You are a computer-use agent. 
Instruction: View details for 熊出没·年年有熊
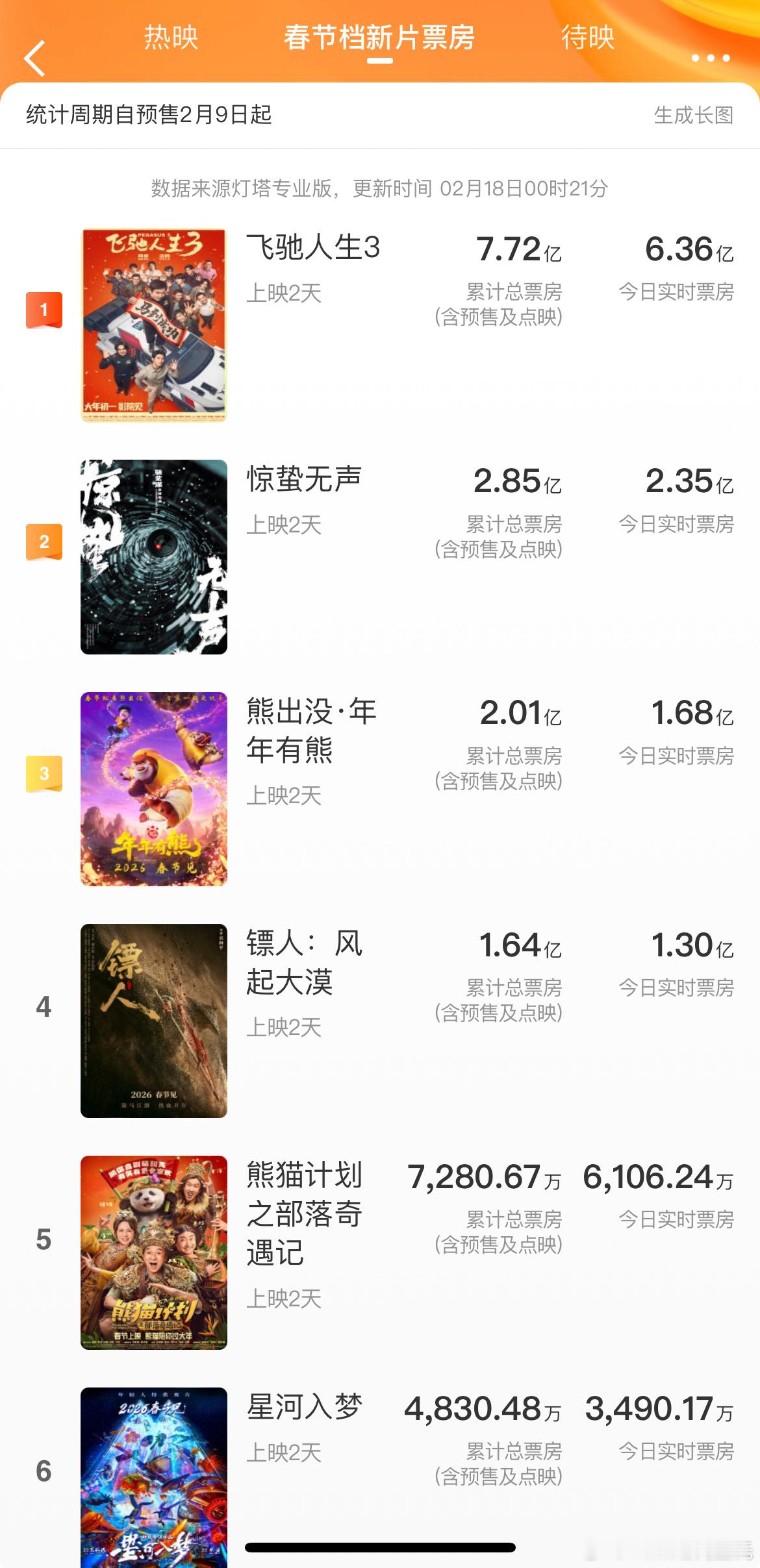pos(312,730)
